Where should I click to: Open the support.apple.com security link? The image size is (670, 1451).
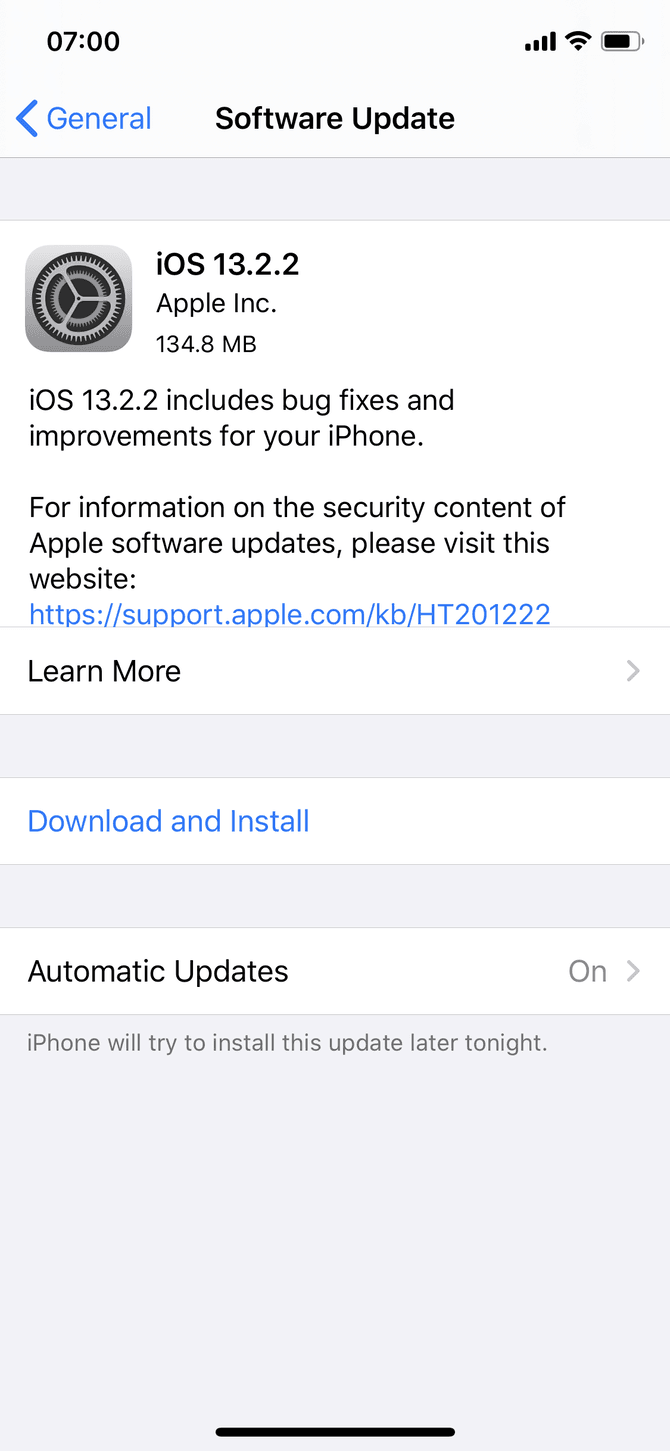290,613
